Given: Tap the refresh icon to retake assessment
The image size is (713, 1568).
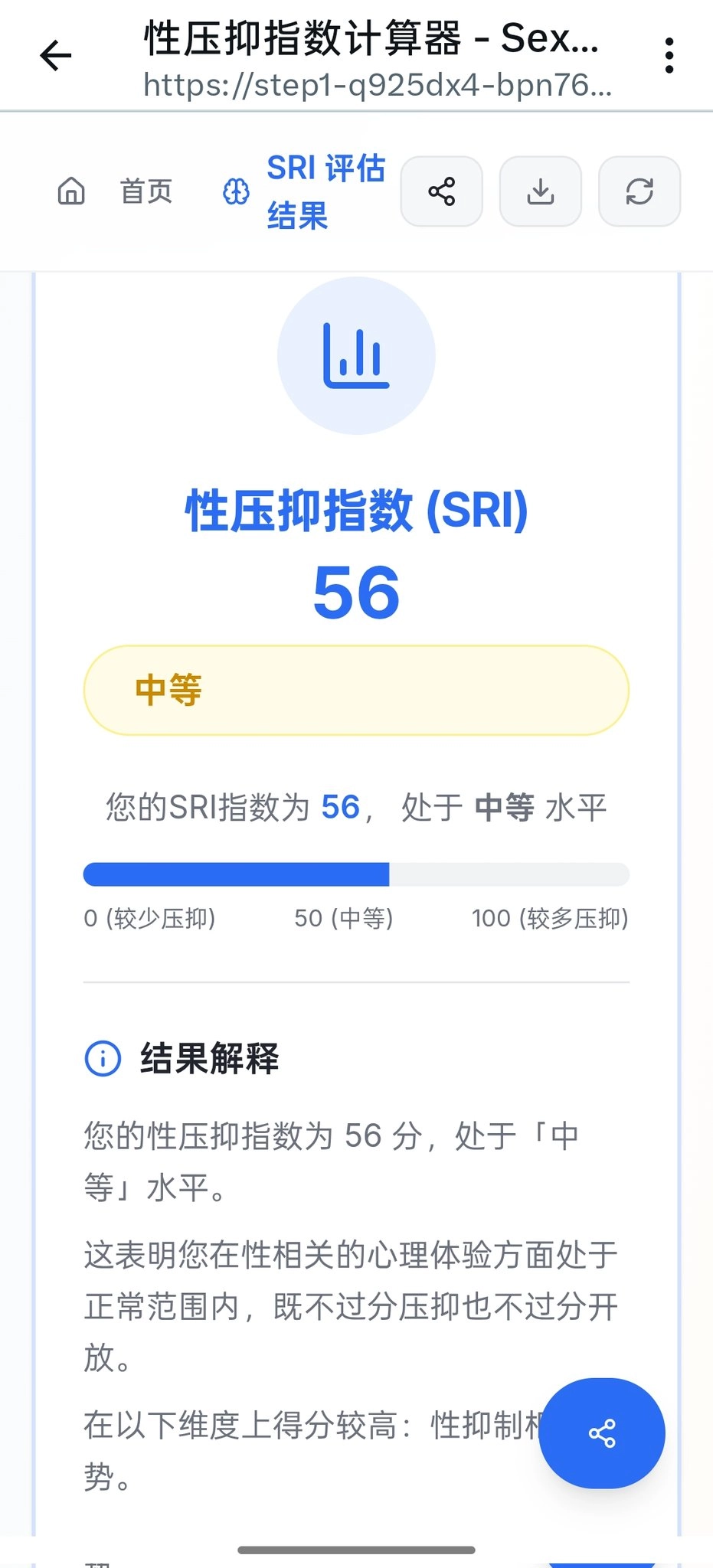Looking at the screenshot, I should coord(639,191).
